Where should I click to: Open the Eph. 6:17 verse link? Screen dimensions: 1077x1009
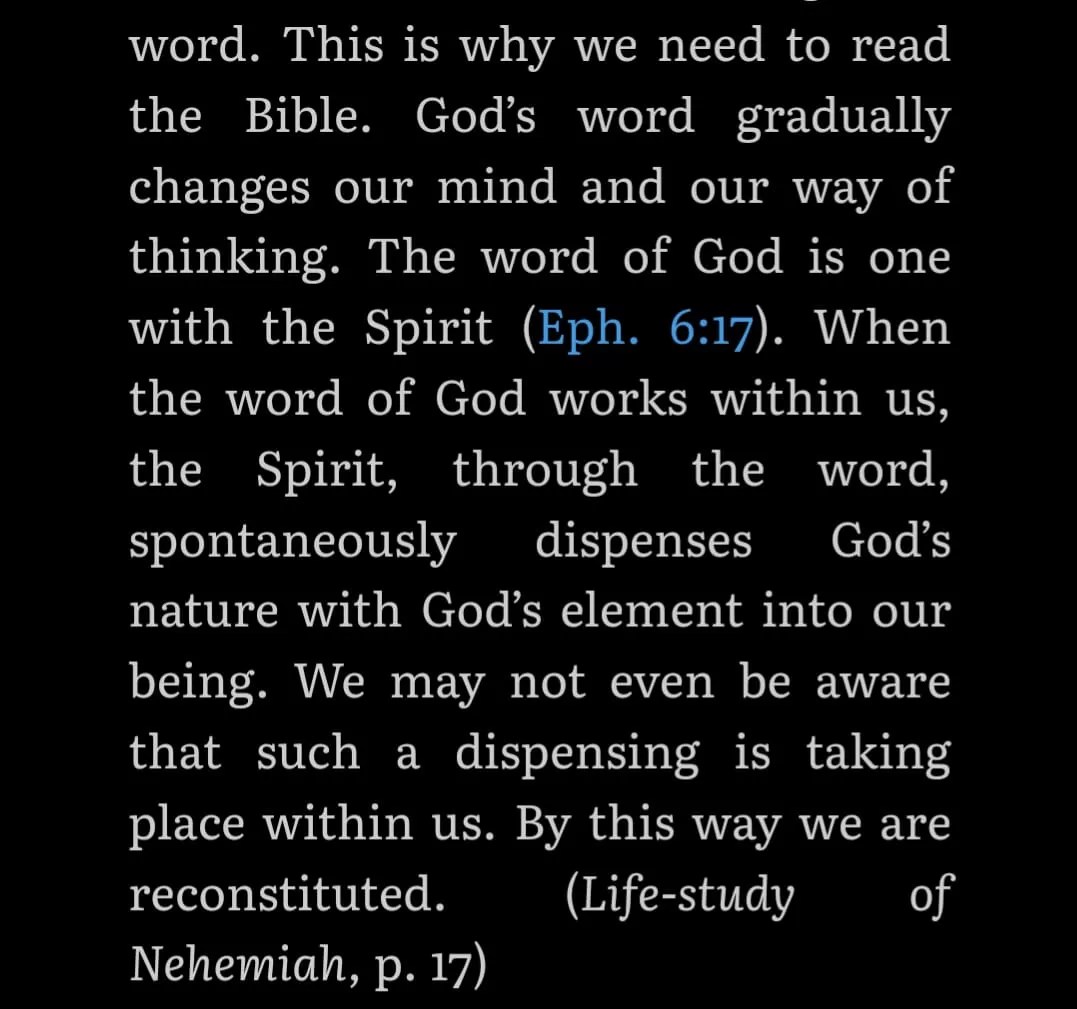644,329
